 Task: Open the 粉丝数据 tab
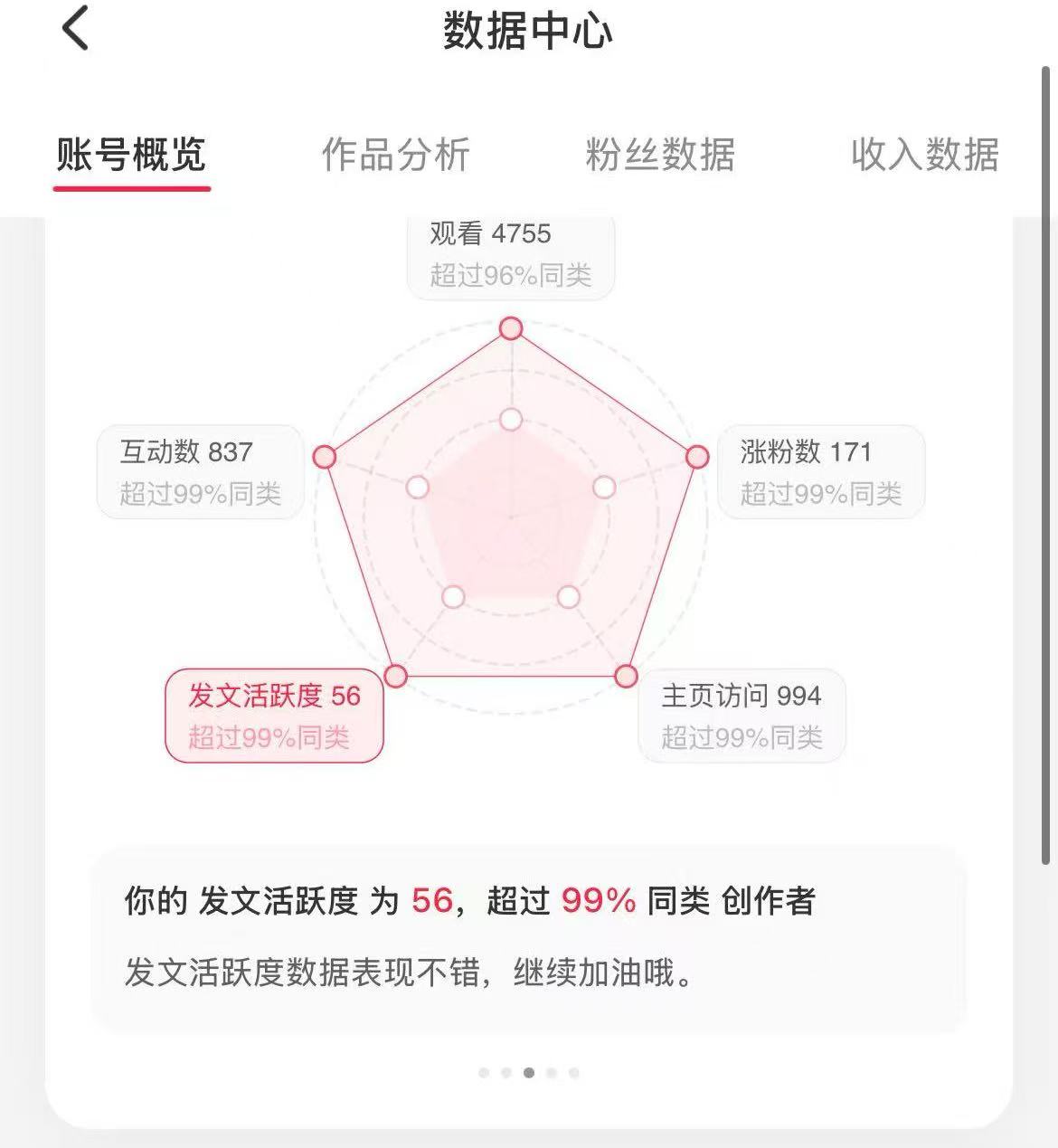tap(660, 156)
